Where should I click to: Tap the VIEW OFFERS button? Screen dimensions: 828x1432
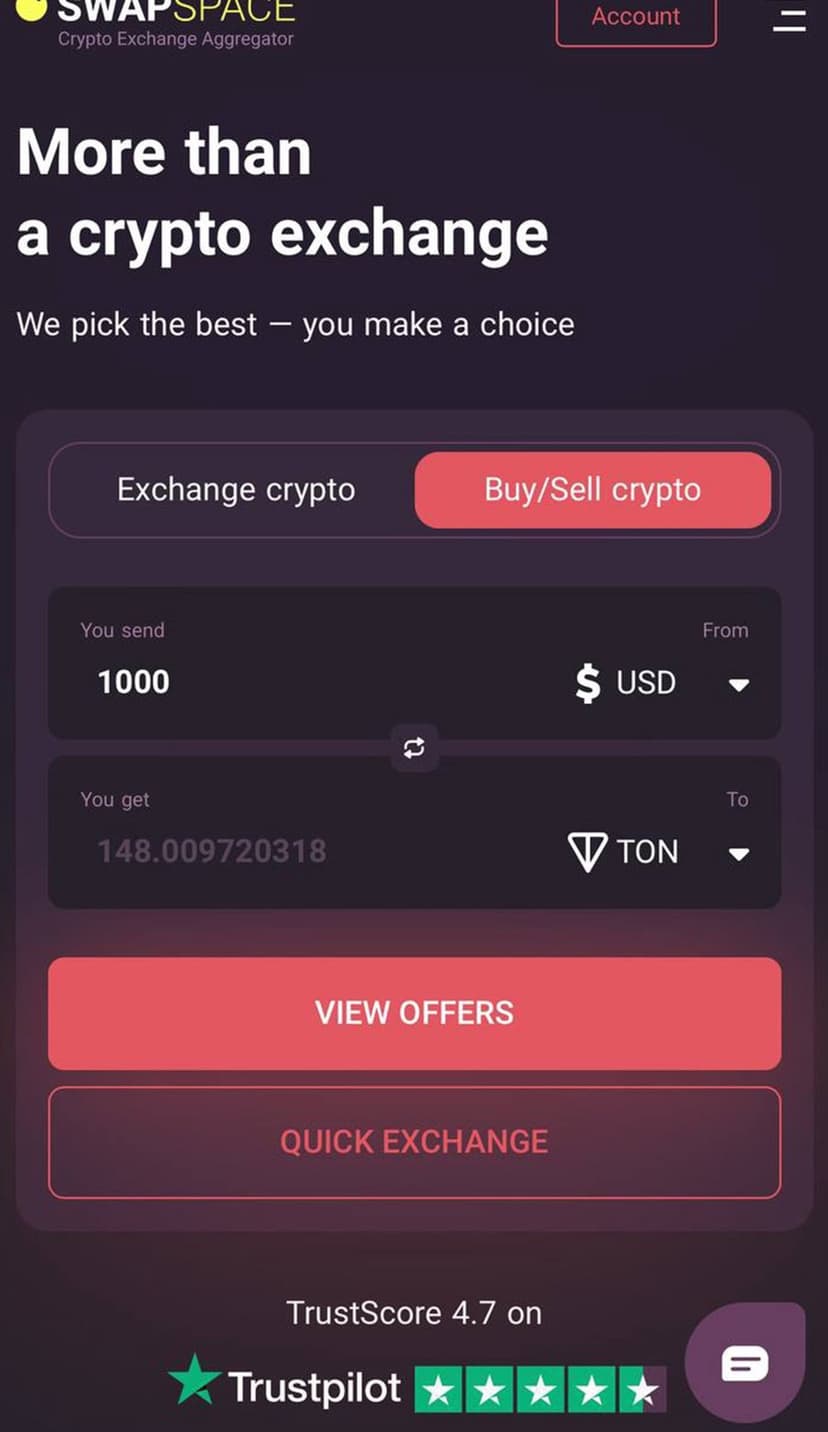[x=414, y=1013]
